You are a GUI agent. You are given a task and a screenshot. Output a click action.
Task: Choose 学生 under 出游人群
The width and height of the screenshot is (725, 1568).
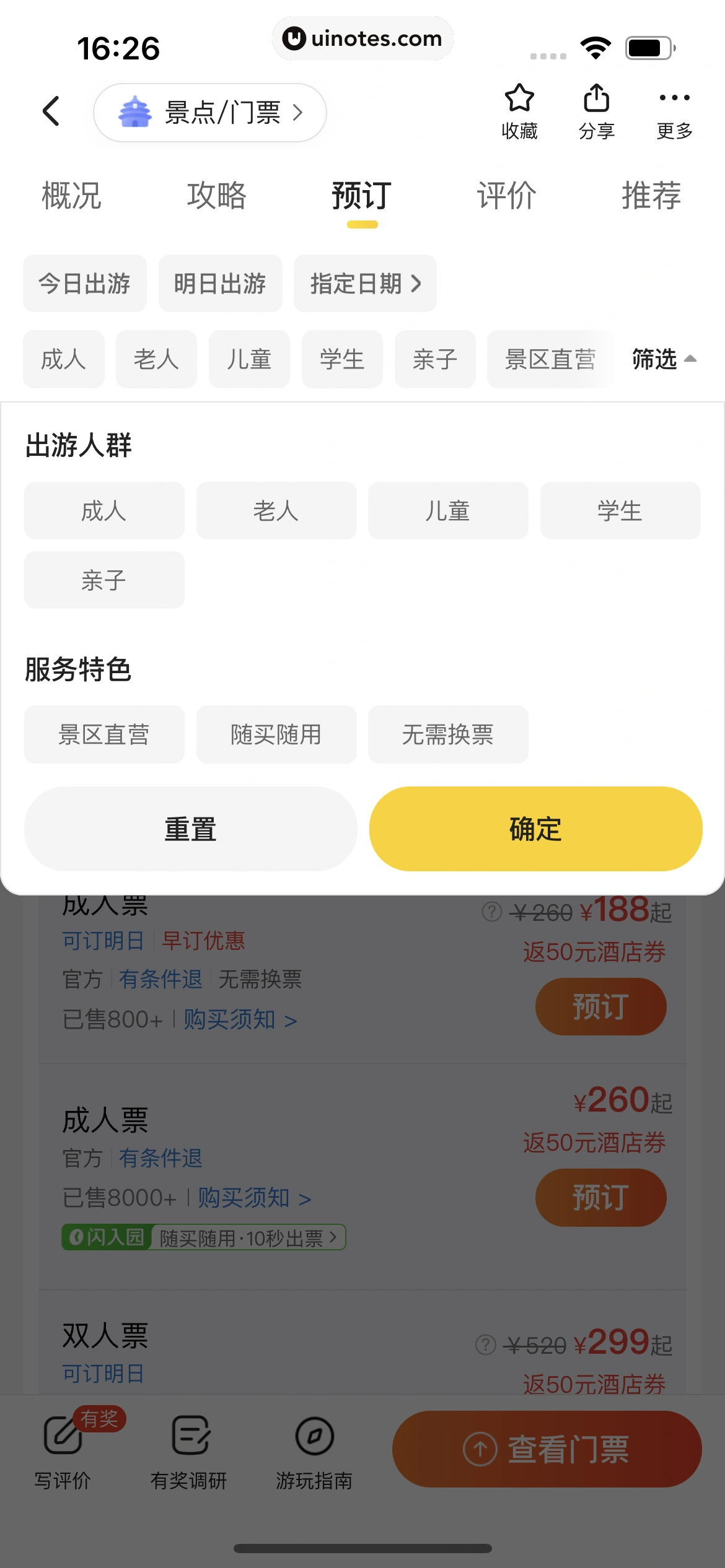pos(620,511)
